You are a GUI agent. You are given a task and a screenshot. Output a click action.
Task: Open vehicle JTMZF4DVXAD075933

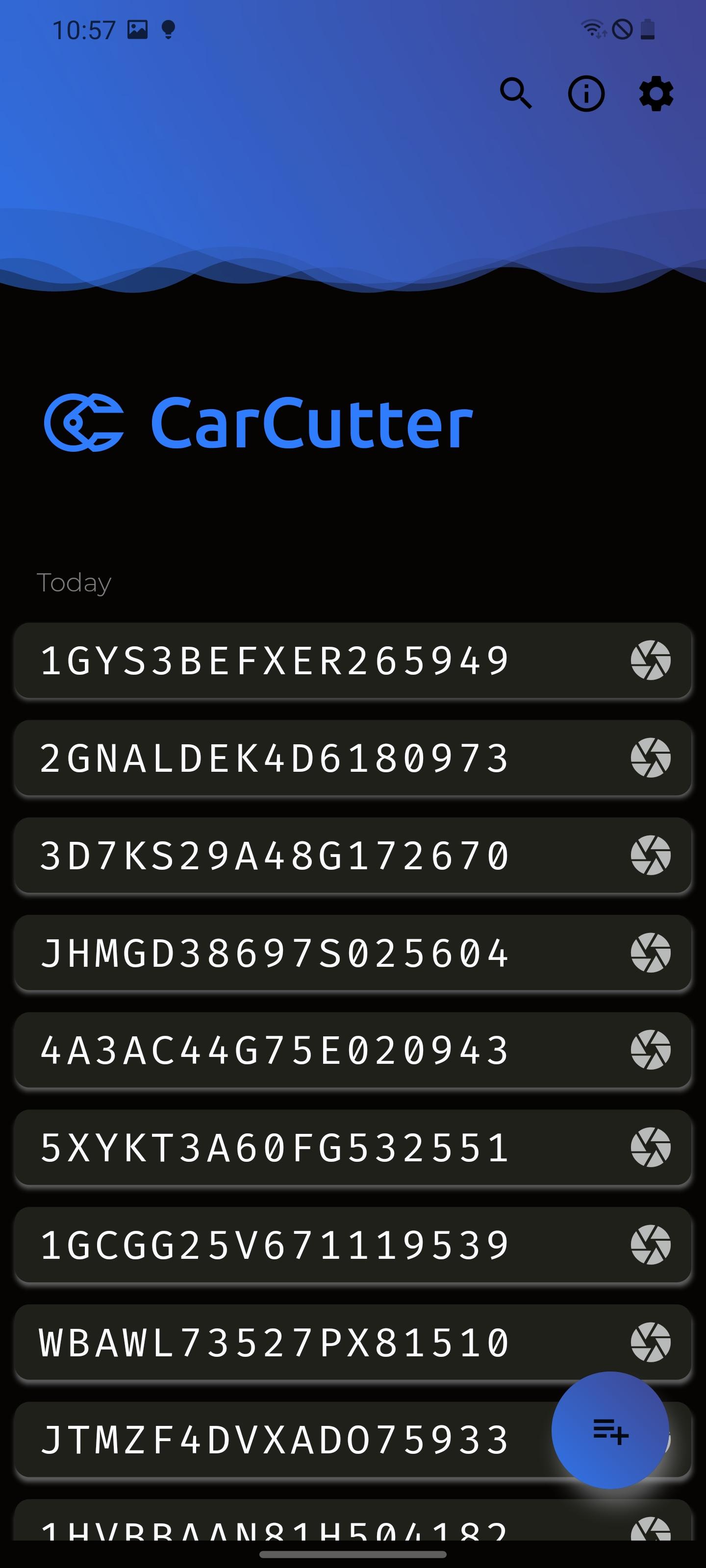274,1440
